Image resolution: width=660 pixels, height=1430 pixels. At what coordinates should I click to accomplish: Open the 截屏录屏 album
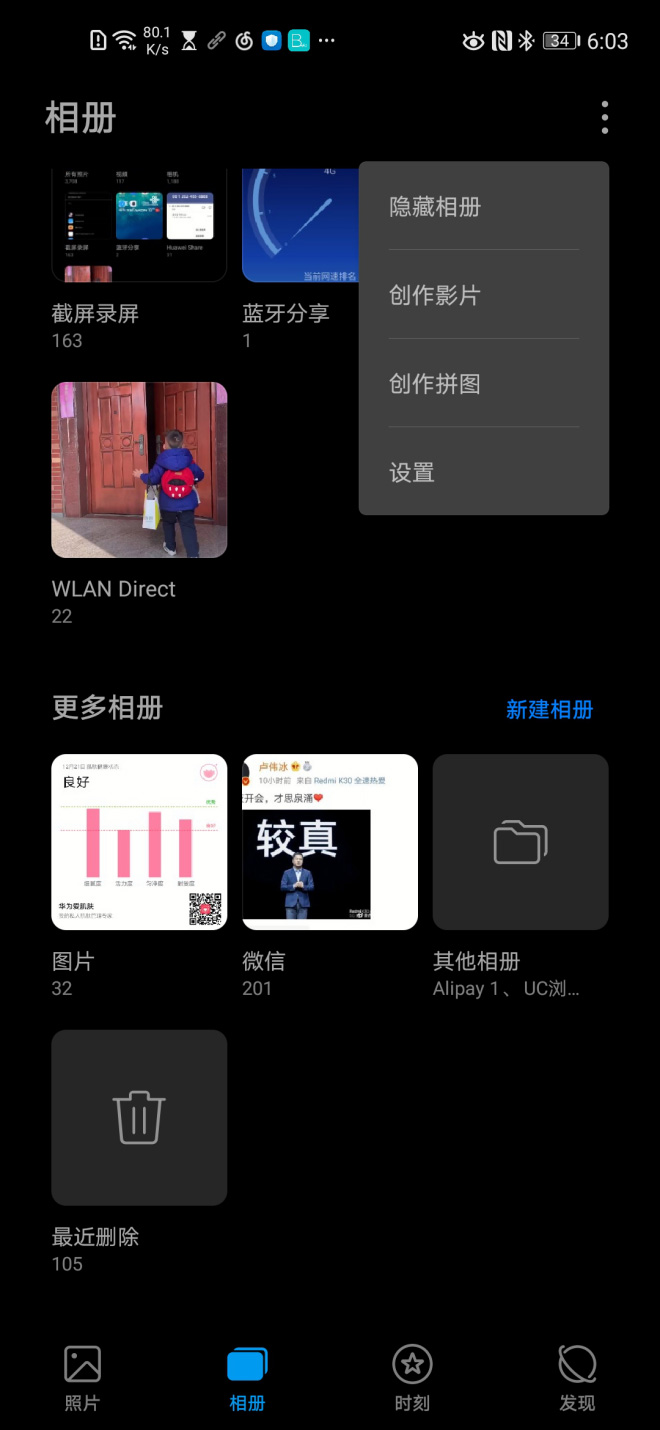pos(139,226)
